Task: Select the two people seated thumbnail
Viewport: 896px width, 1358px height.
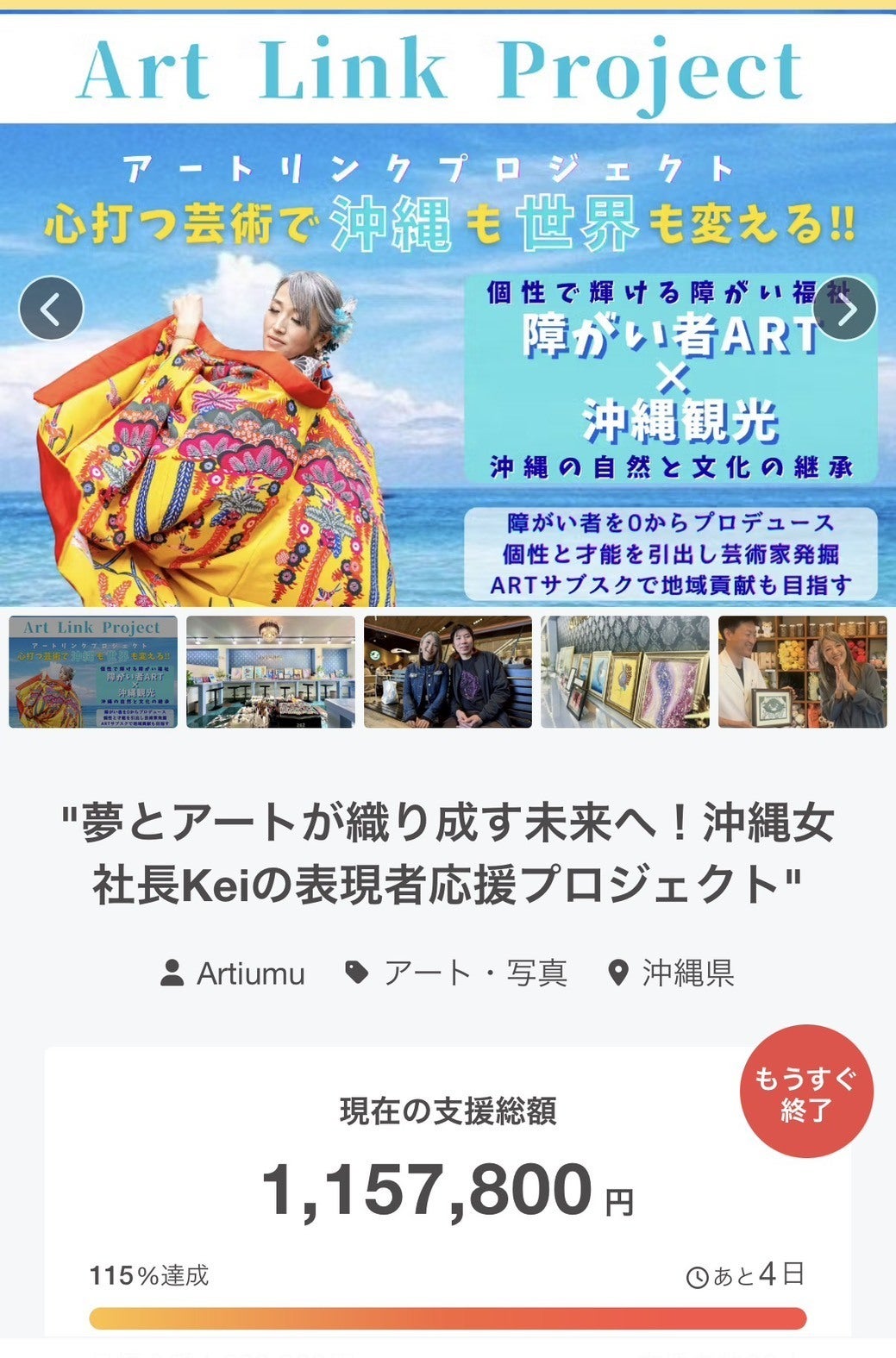Action: (x=448, y=672)
